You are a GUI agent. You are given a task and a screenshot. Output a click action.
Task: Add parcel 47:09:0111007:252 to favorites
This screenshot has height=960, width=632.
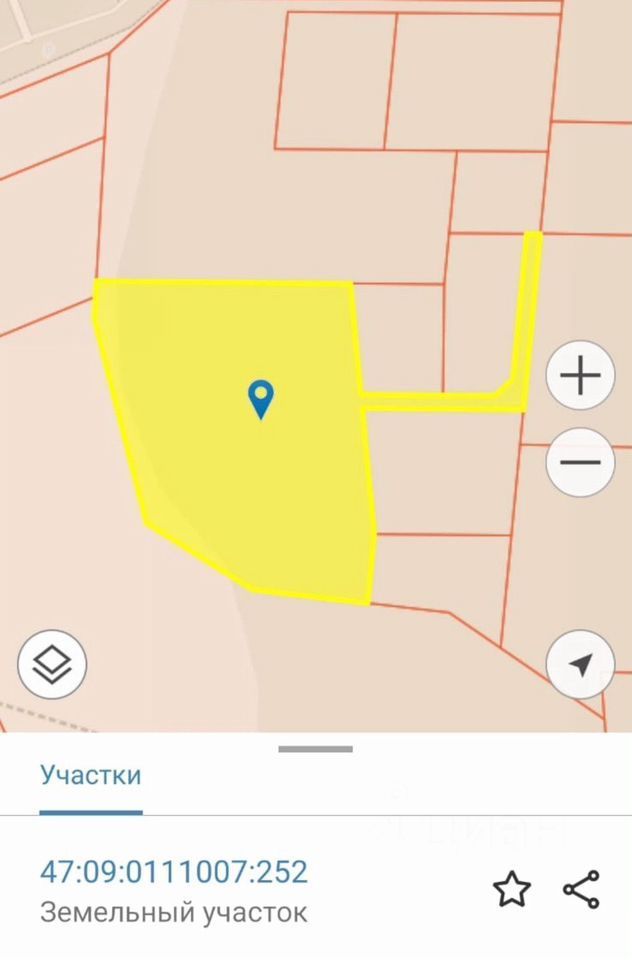pyautogui.click(x=512, y=889)
